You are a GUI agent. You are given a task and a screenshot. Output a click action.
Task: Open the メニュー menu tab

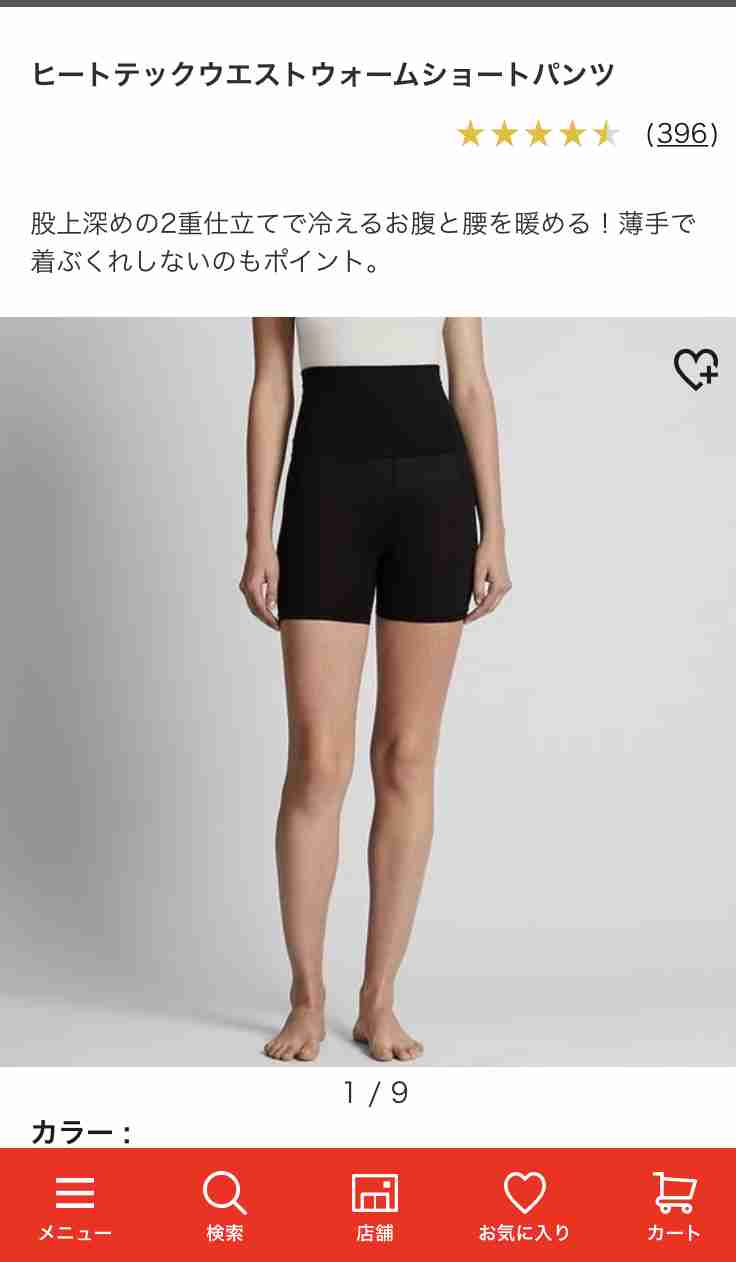click(x=75, y=1206)
